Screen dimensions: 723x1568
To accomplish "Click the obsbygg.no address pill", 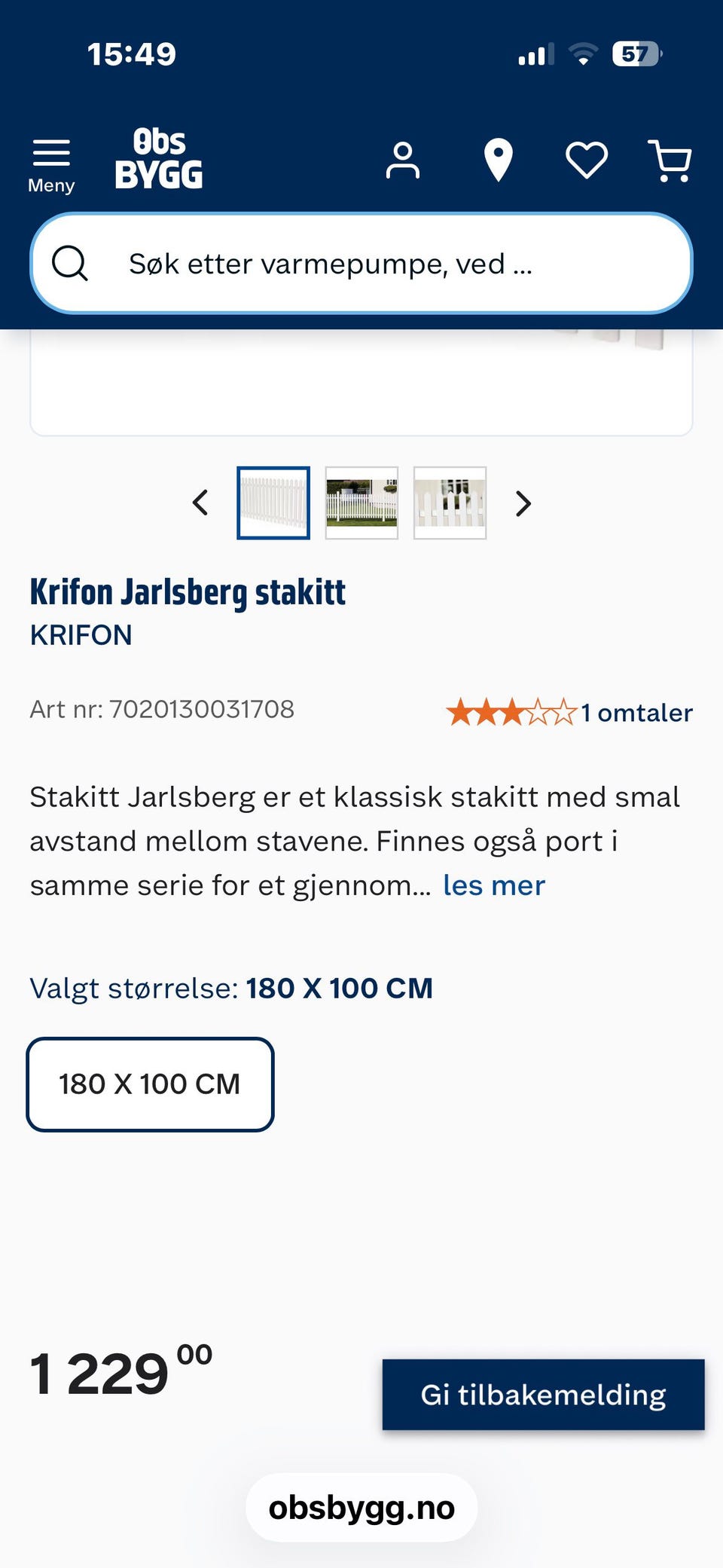I will tap(361, 1507).
